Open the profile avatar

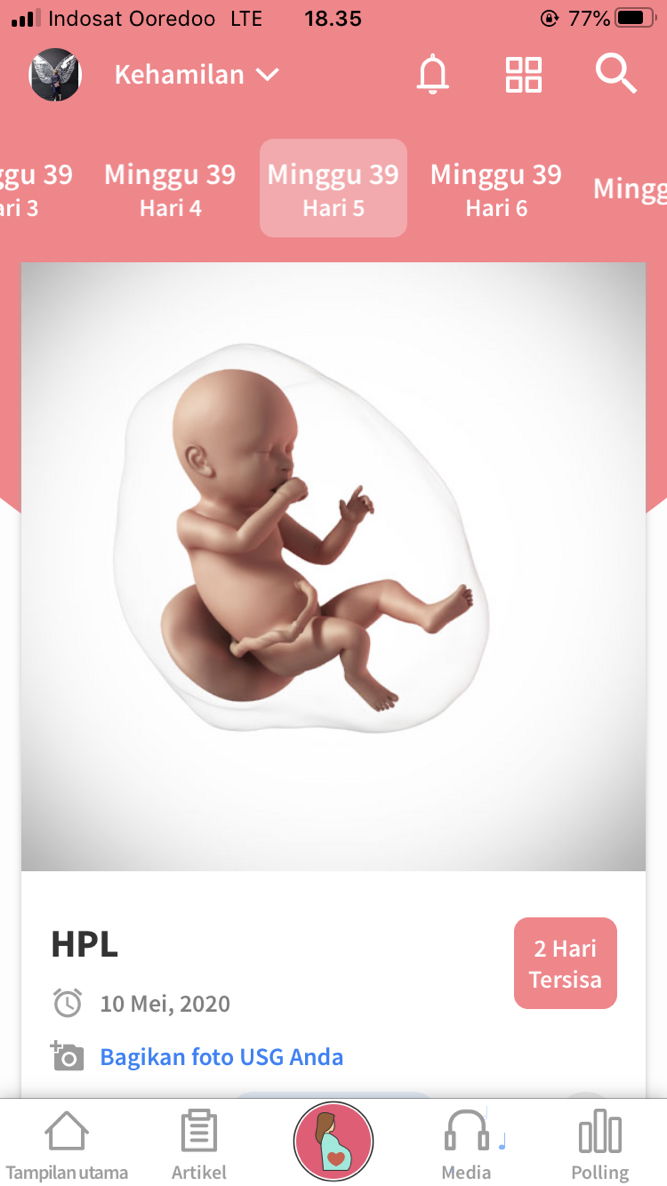pyautogui.click(x=55, y=75)
